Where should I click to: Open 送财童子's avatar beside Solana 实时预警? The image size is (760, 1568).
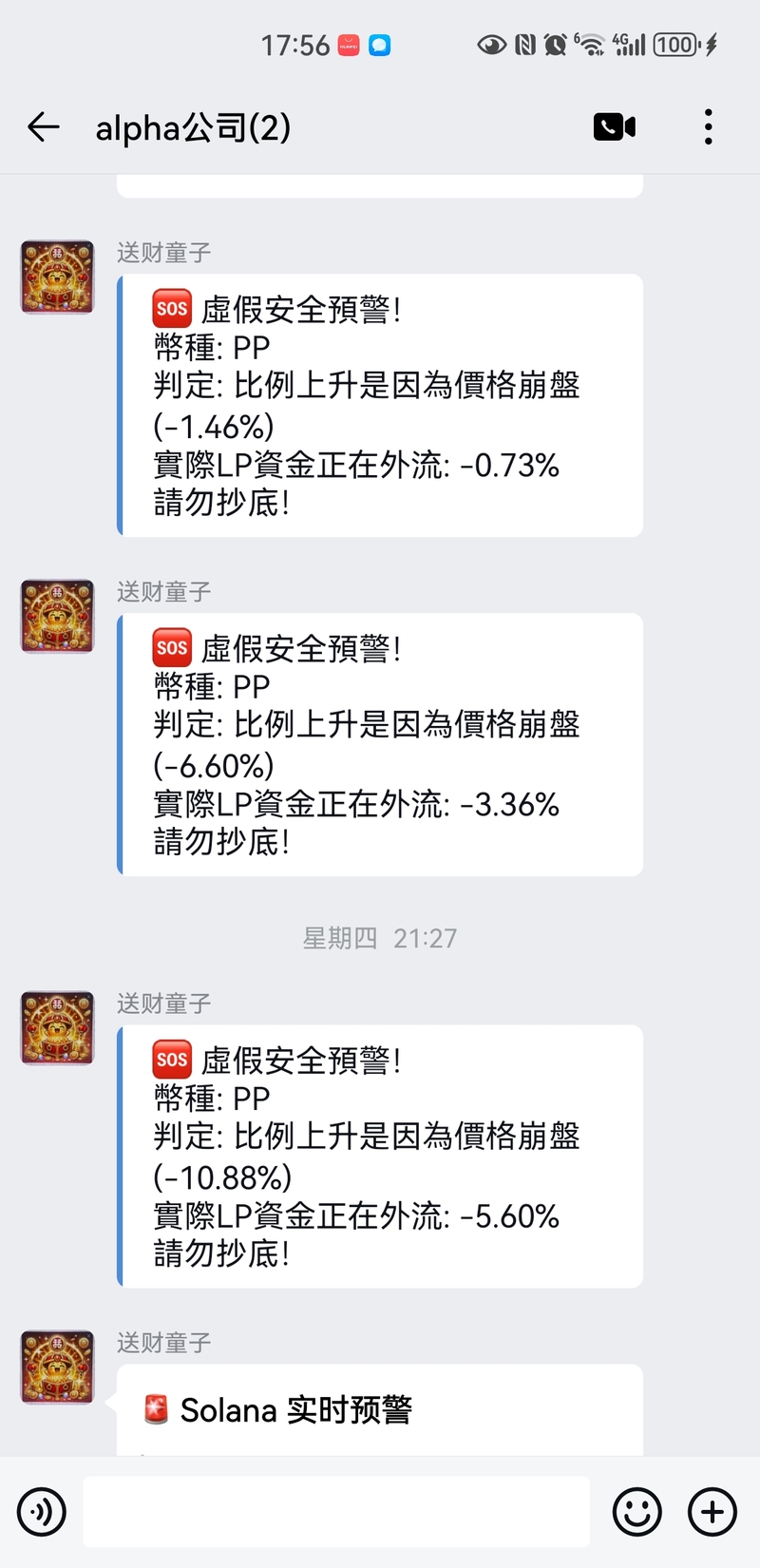[58, 1367]
